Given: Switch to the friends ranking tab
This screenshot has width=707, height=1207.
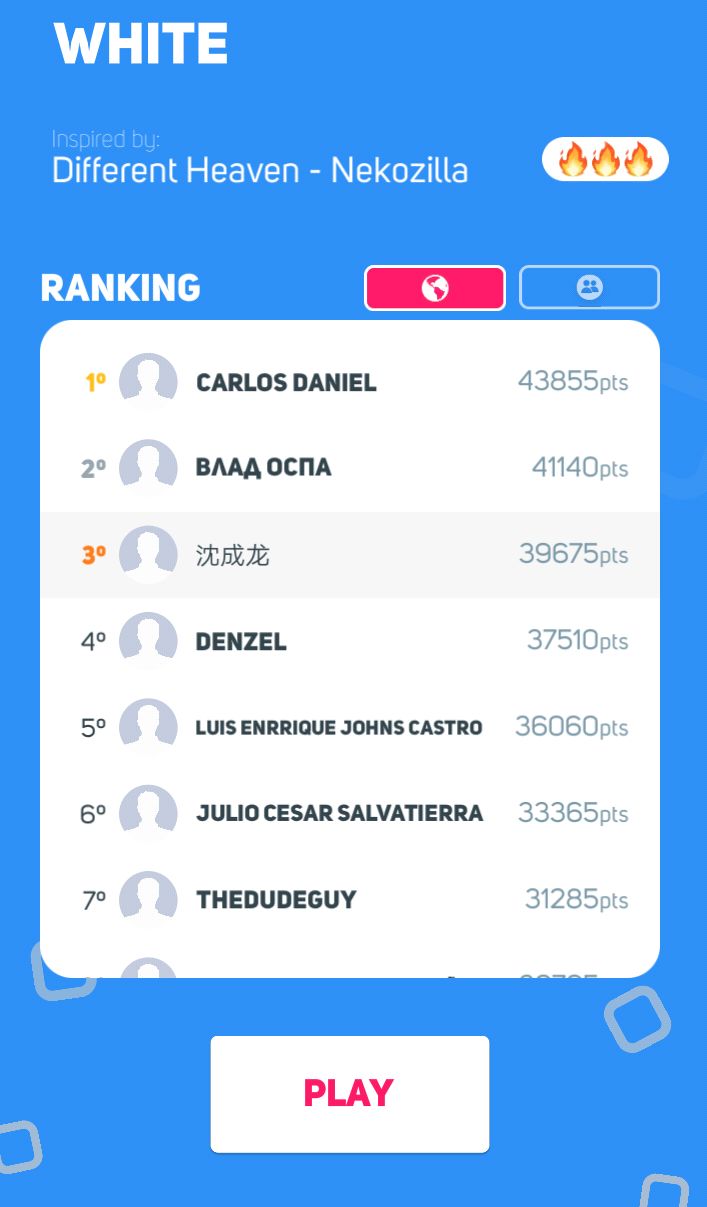Looking at the screenshot, I should 589,288.
